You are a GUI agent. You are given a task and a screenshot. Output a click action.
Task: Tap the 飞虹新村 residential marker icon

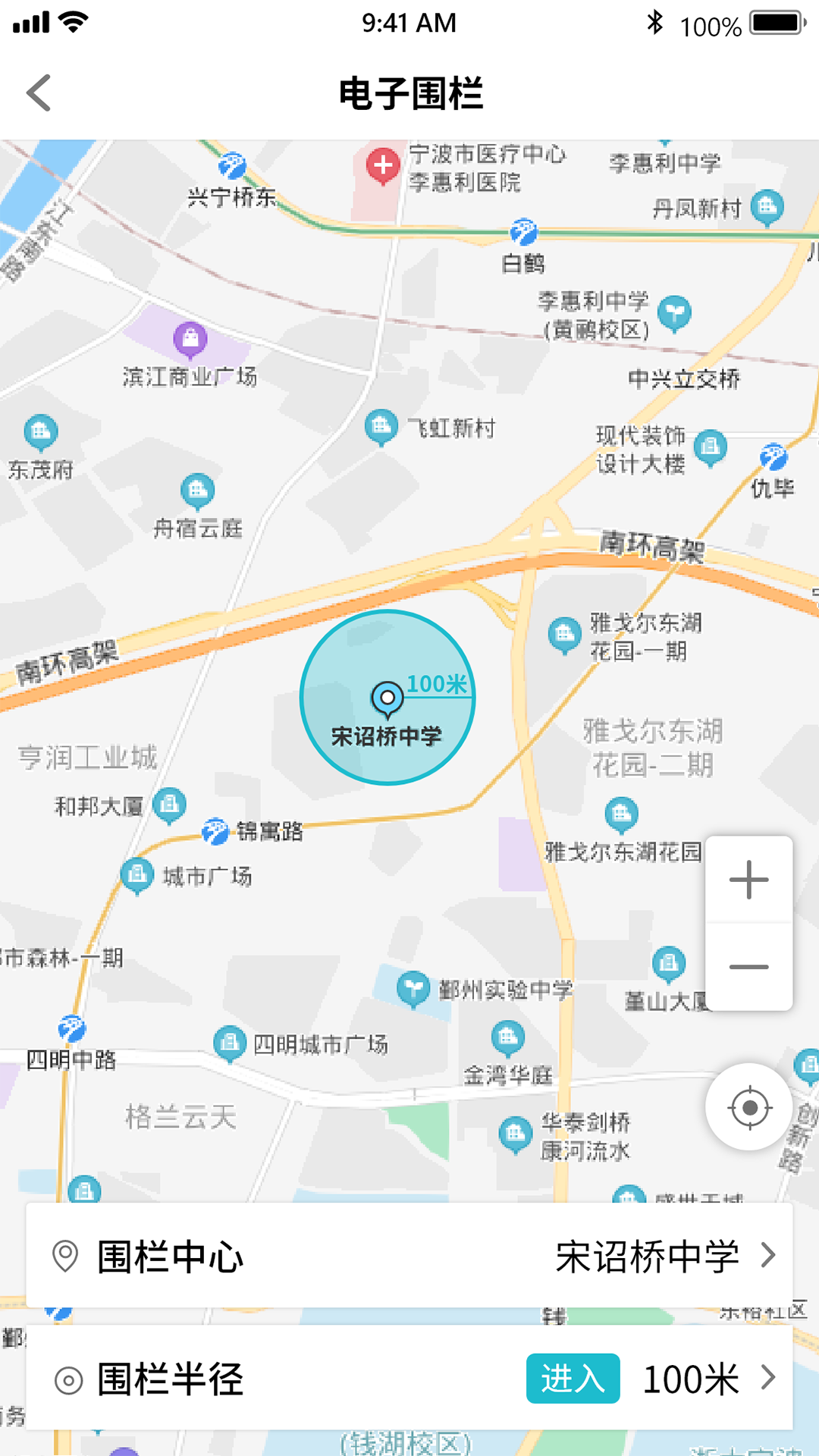pyautogui.click(x=379, y=426)
